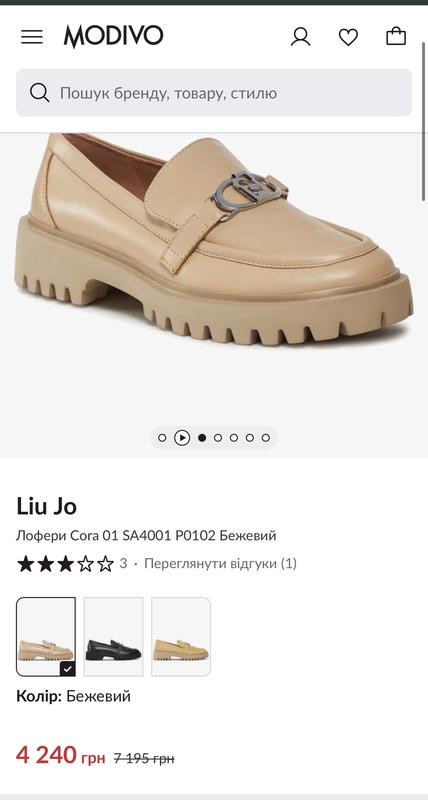Tap the brand and product search field
Screen dimensions: 428x800
[x=214, y=93]
